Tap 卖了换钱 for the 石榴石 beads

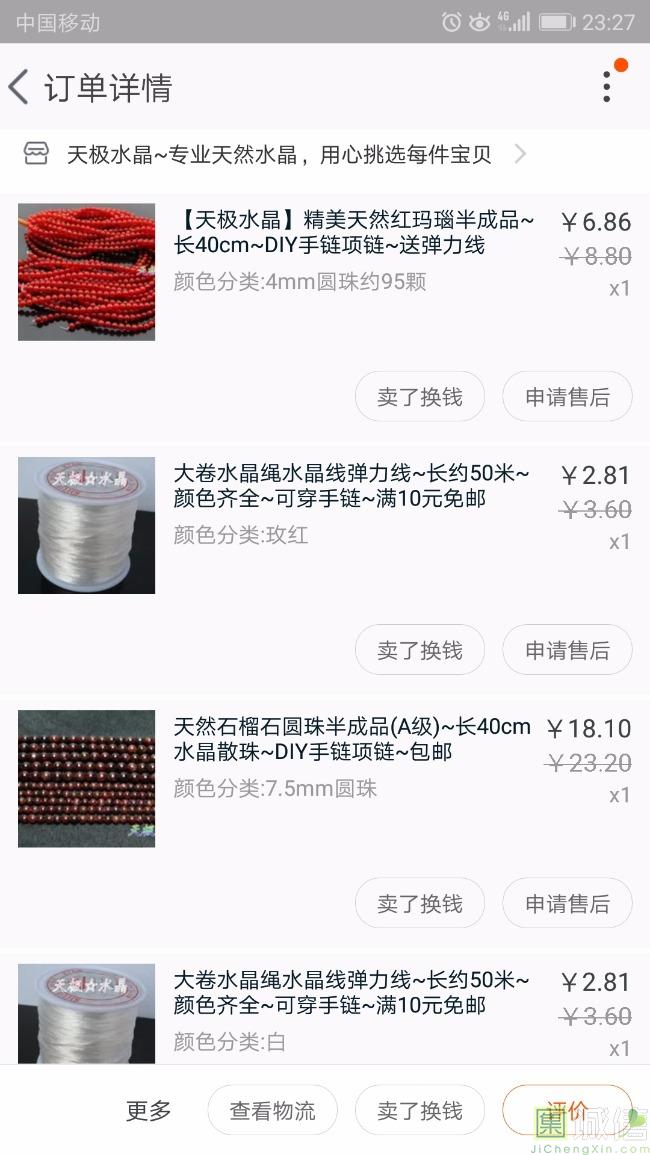coord(419,903)
